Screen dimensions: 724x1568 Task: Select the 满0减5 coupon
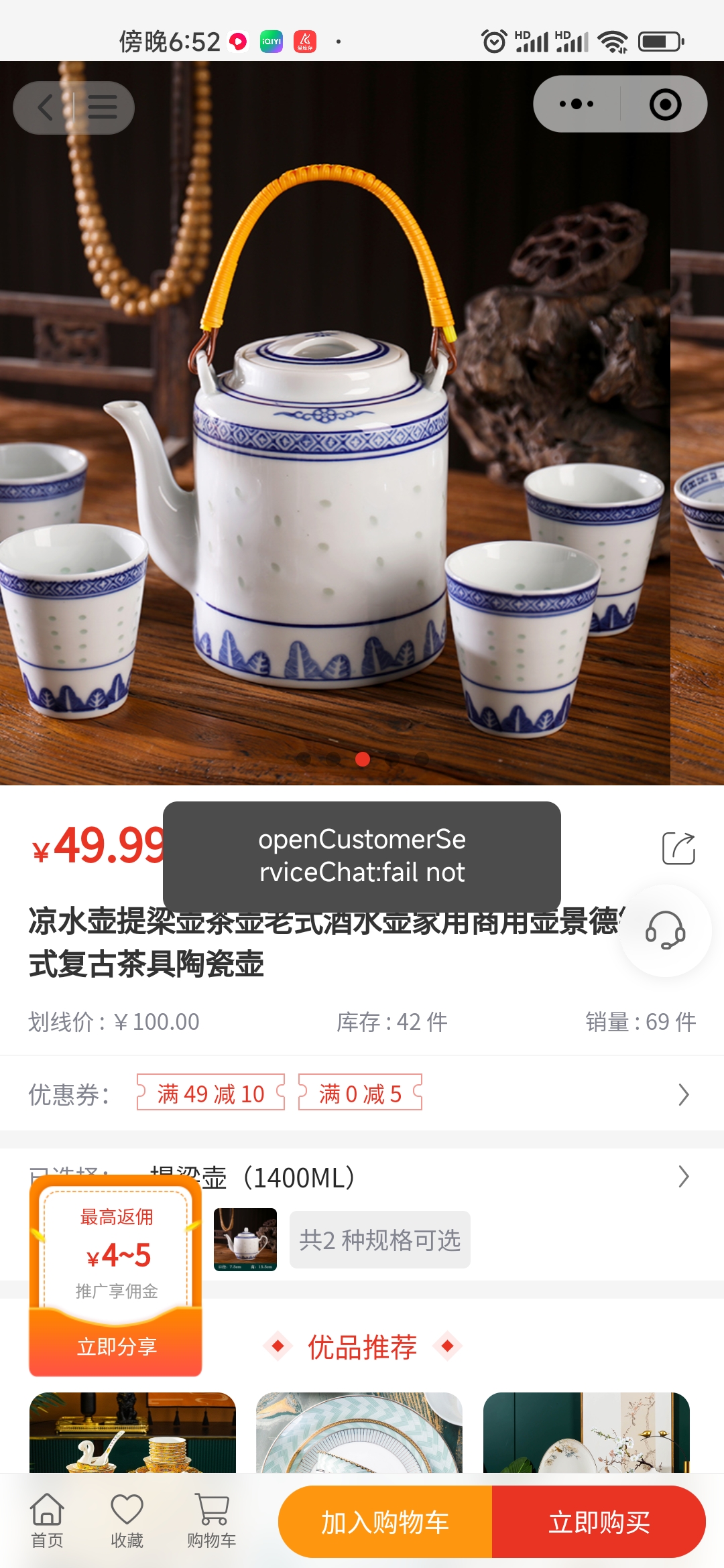pyautogui.click(x=360, y=1094)
